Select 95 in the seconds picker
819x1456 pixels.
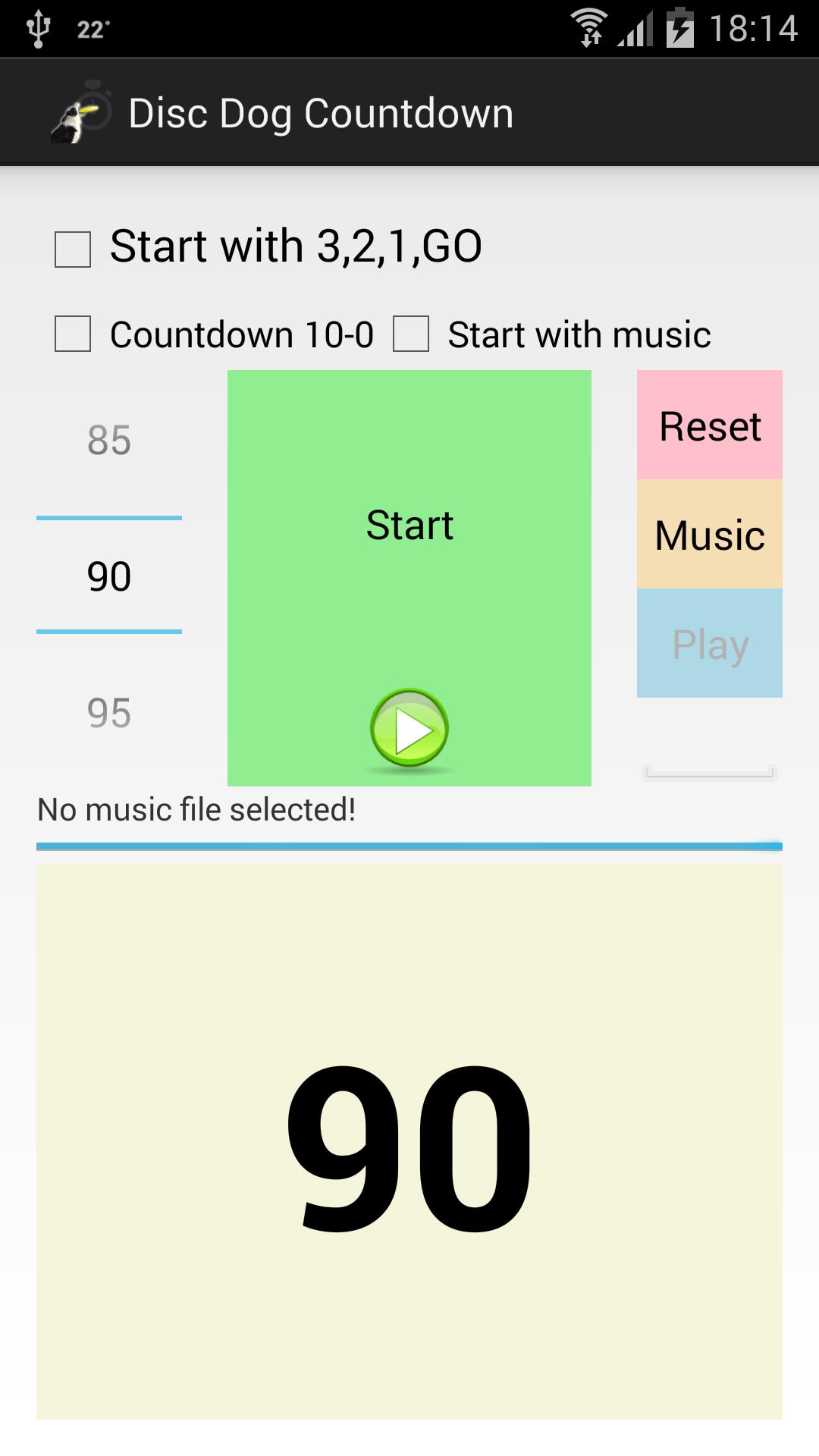click(x=109, y=713)
